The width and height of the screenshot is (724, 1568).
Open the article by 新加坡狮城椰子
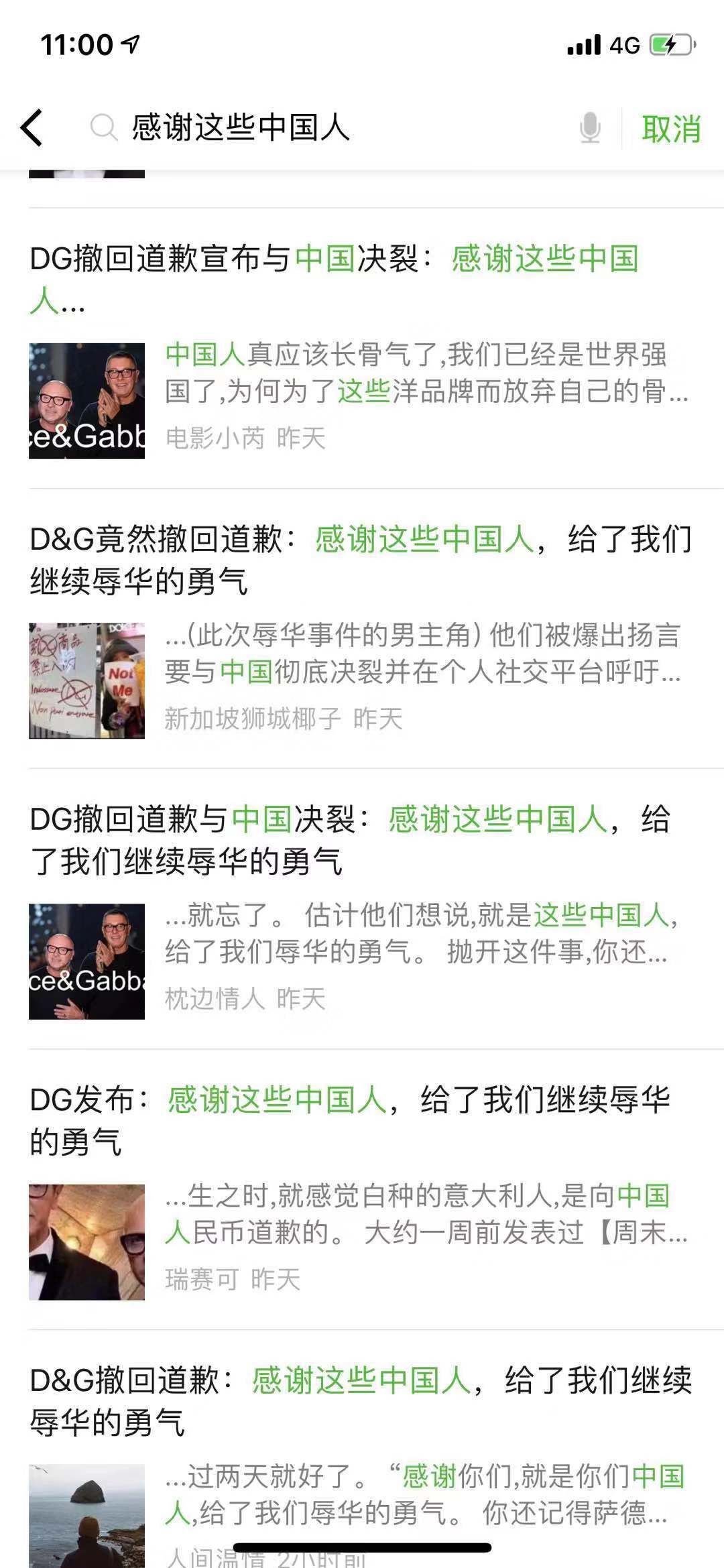pyautogui.click(x=362, y=629)
